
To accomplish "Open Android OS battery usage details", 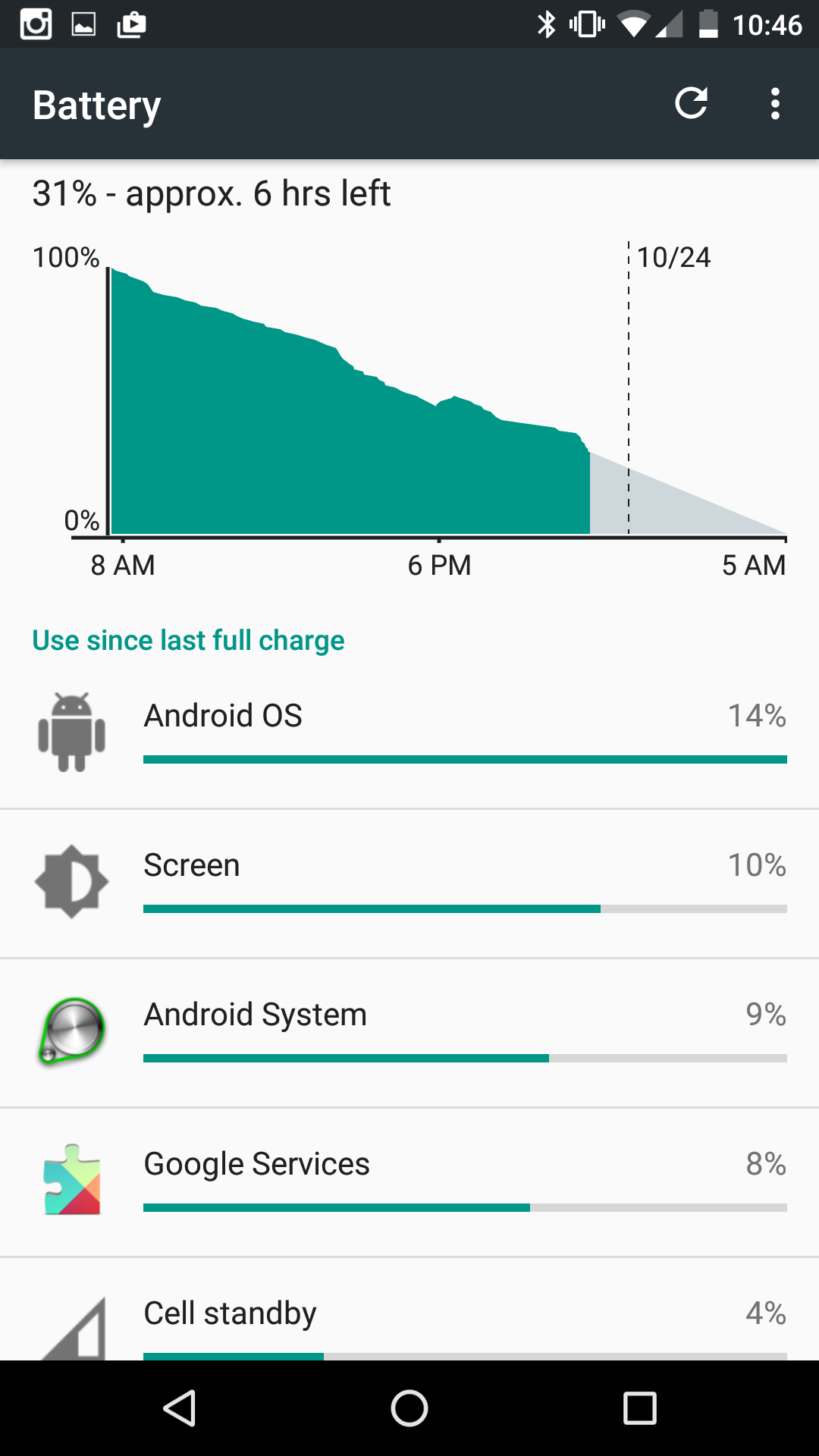I will tap(409, 733).
